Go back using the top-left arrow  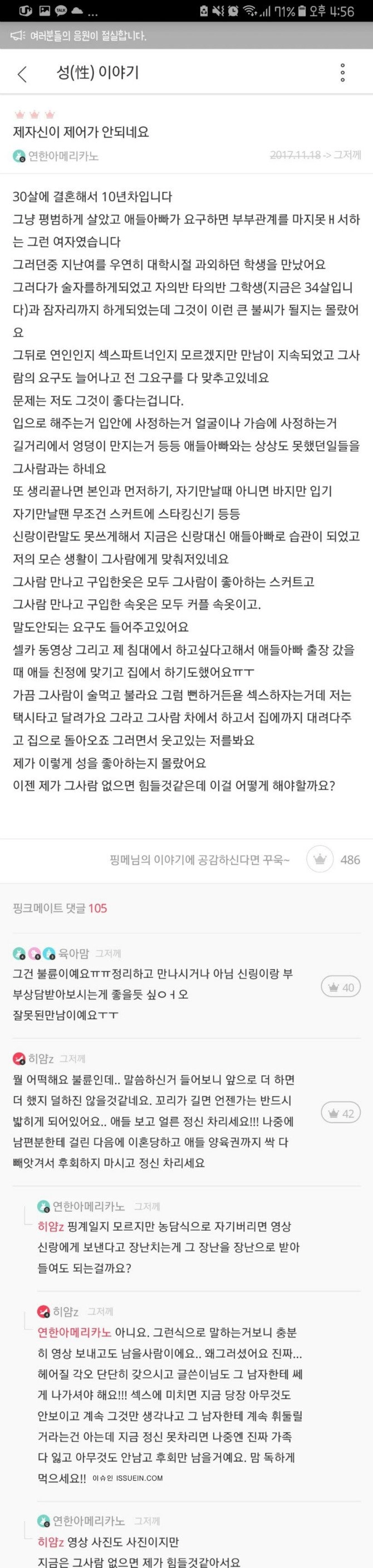click(x=22, y=73)
